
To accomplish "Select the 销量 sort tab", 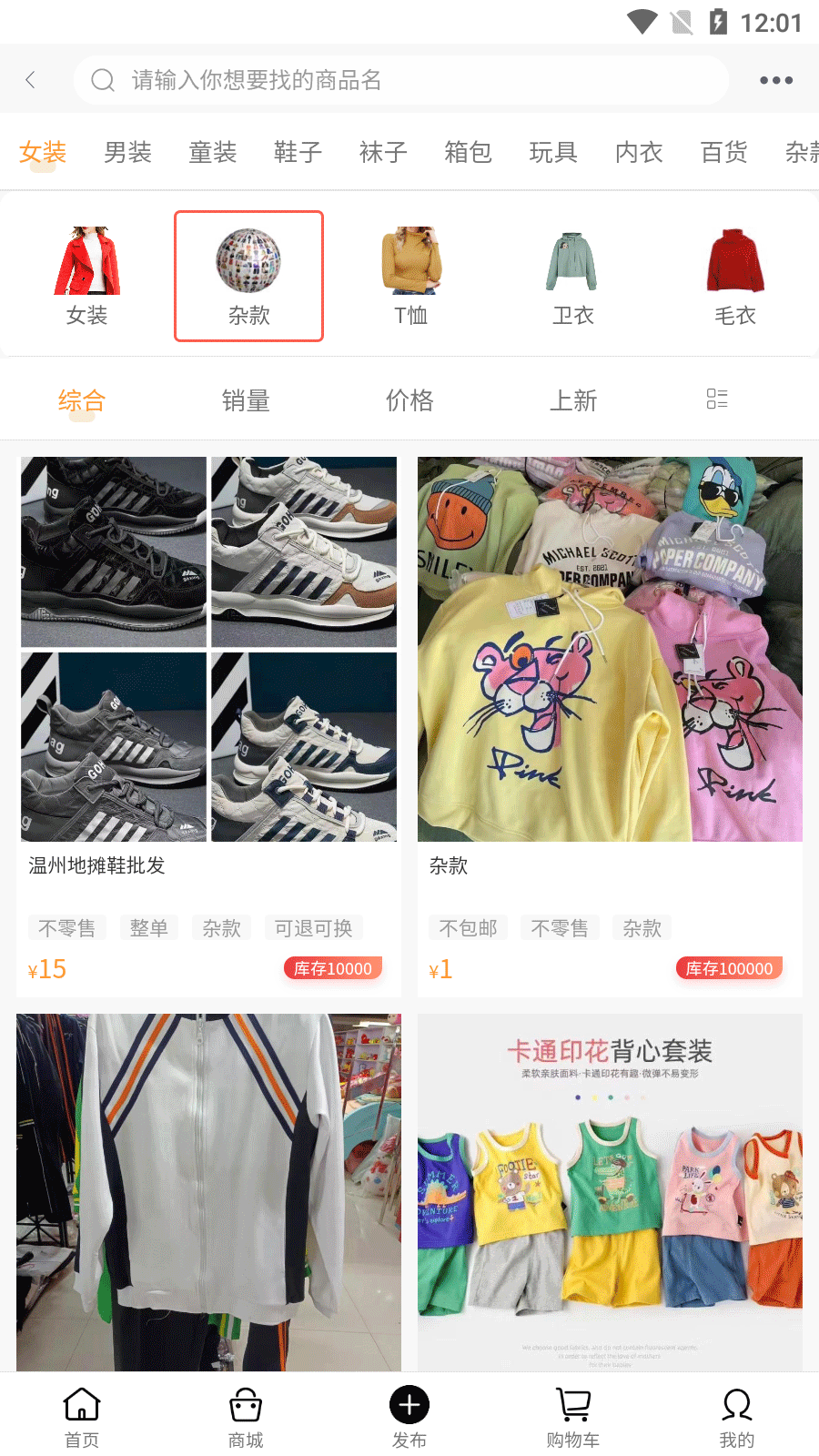I will 246,400.
